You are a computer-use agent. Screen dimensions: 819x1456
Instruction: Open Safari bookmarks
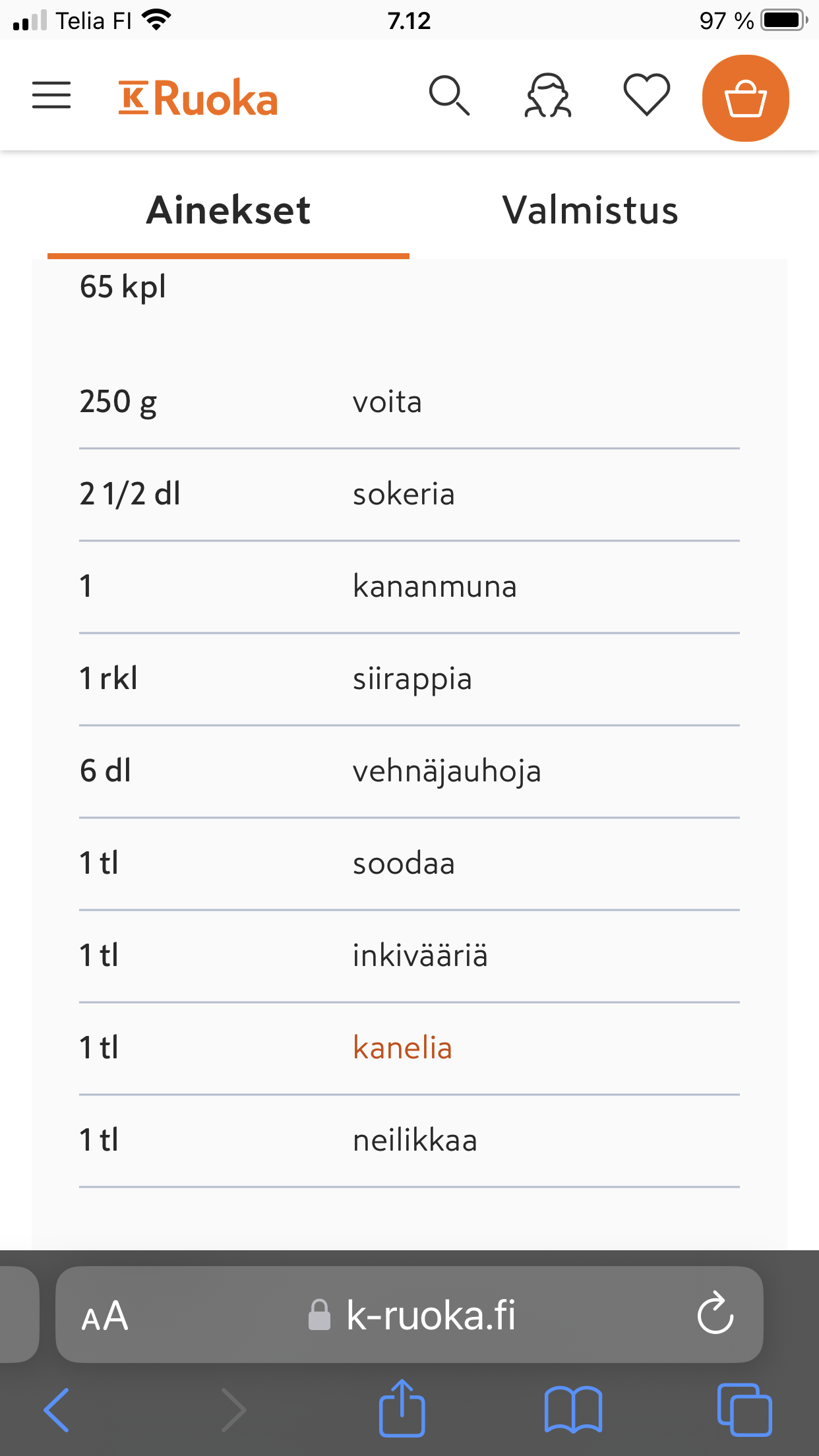pyautogui.click(x=573, y=1410)
